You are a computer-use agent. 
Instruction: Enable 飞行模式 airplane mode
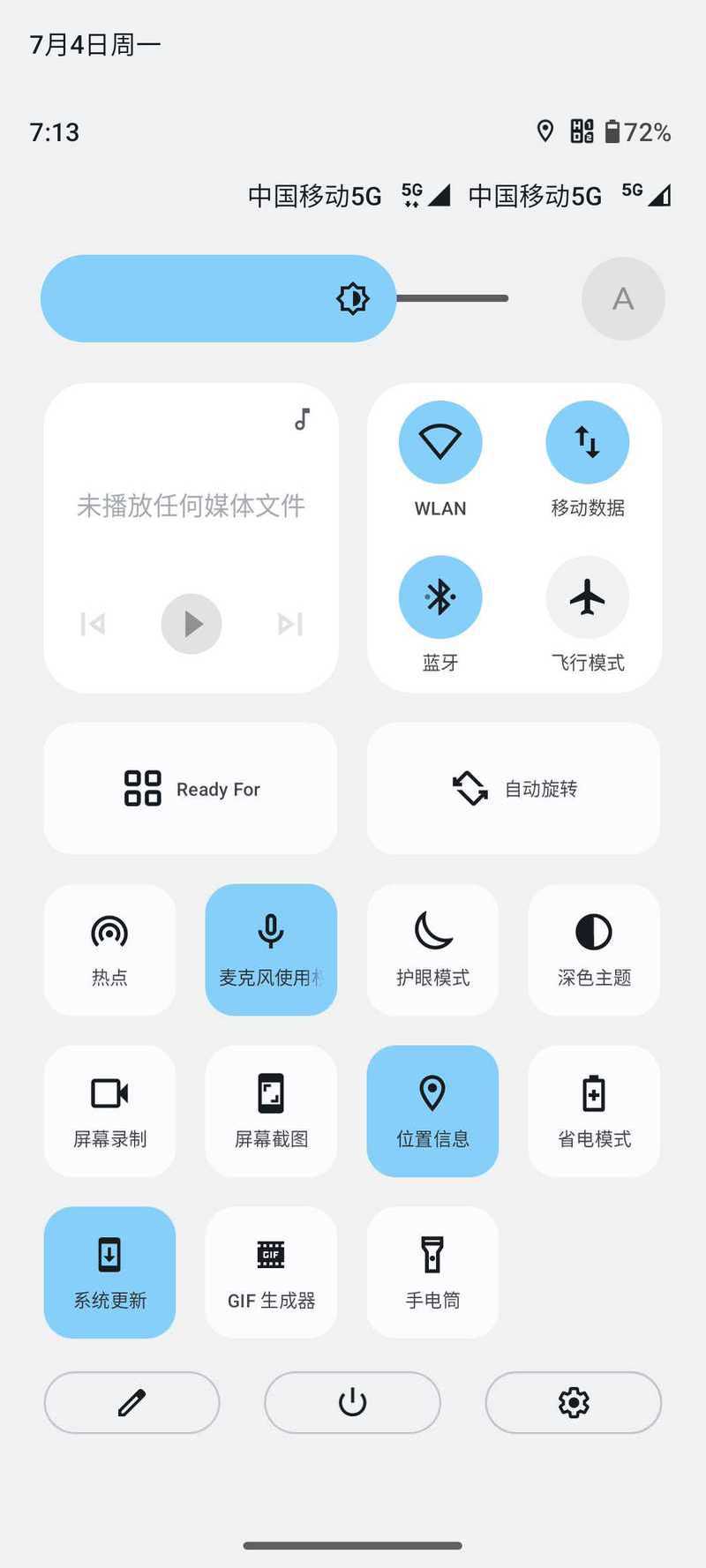click(x=587, y=596)
